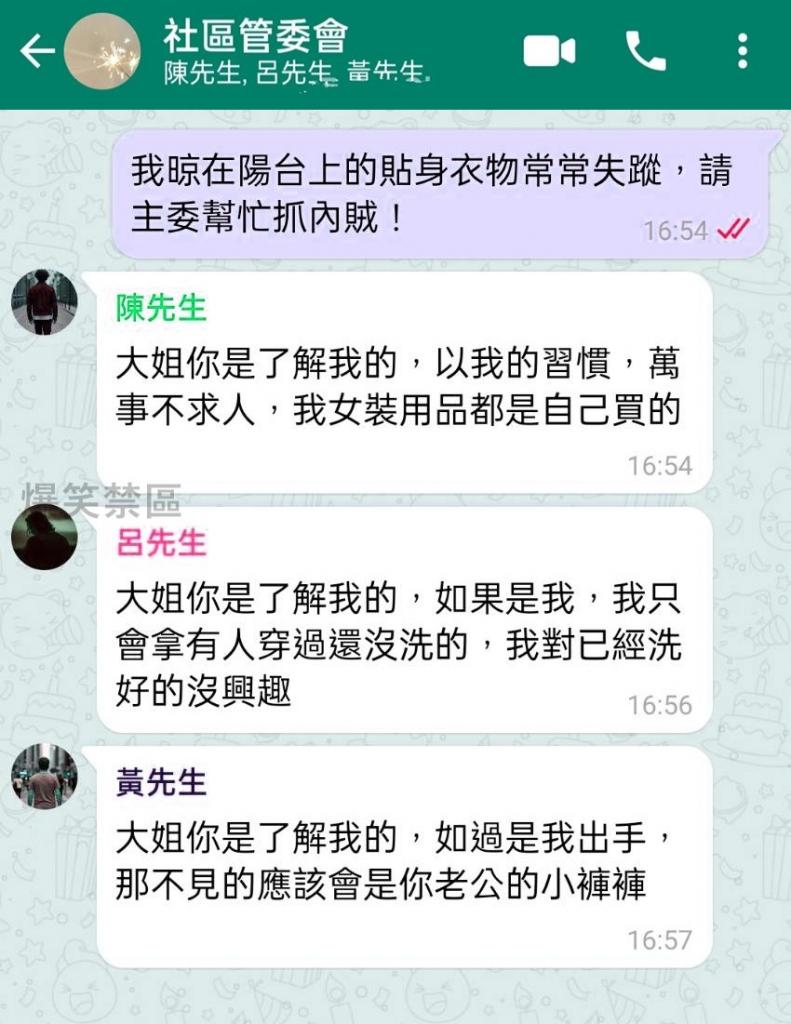Open sender name 陳先生 in green
791x1024 pixels.
pyautogui.click(x=161, y=308)
